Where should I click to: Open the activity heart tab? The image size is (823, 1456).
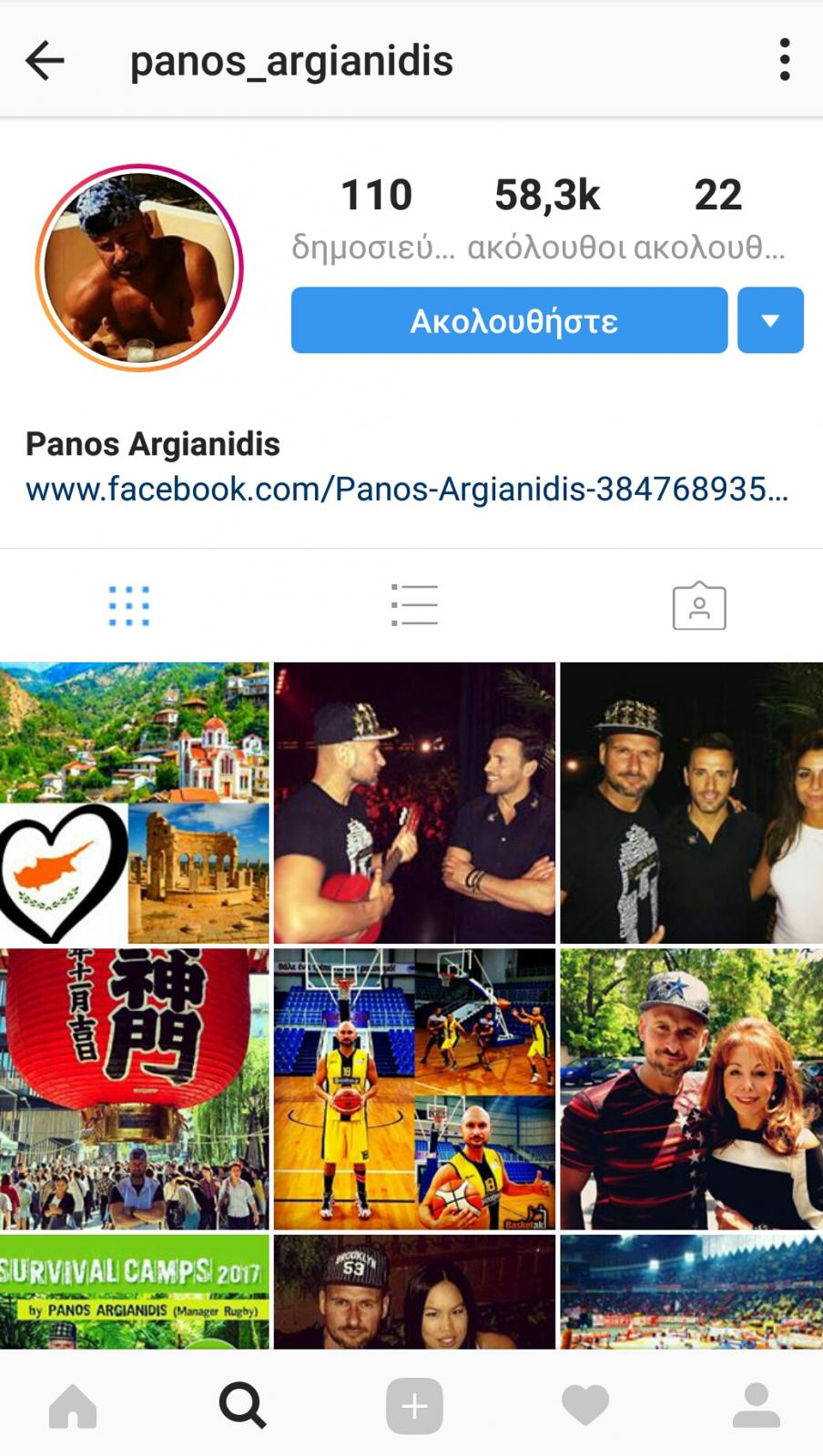point(584,1405)
